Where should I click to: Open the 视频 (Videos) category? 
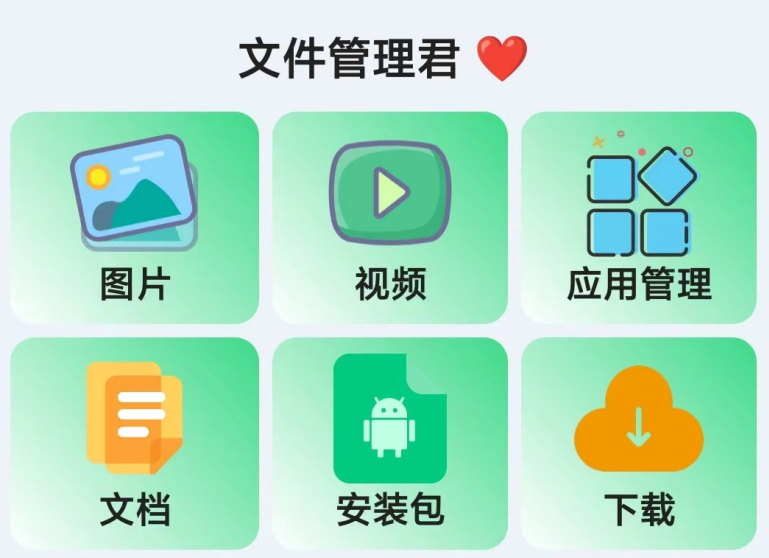tap(390, 218)
